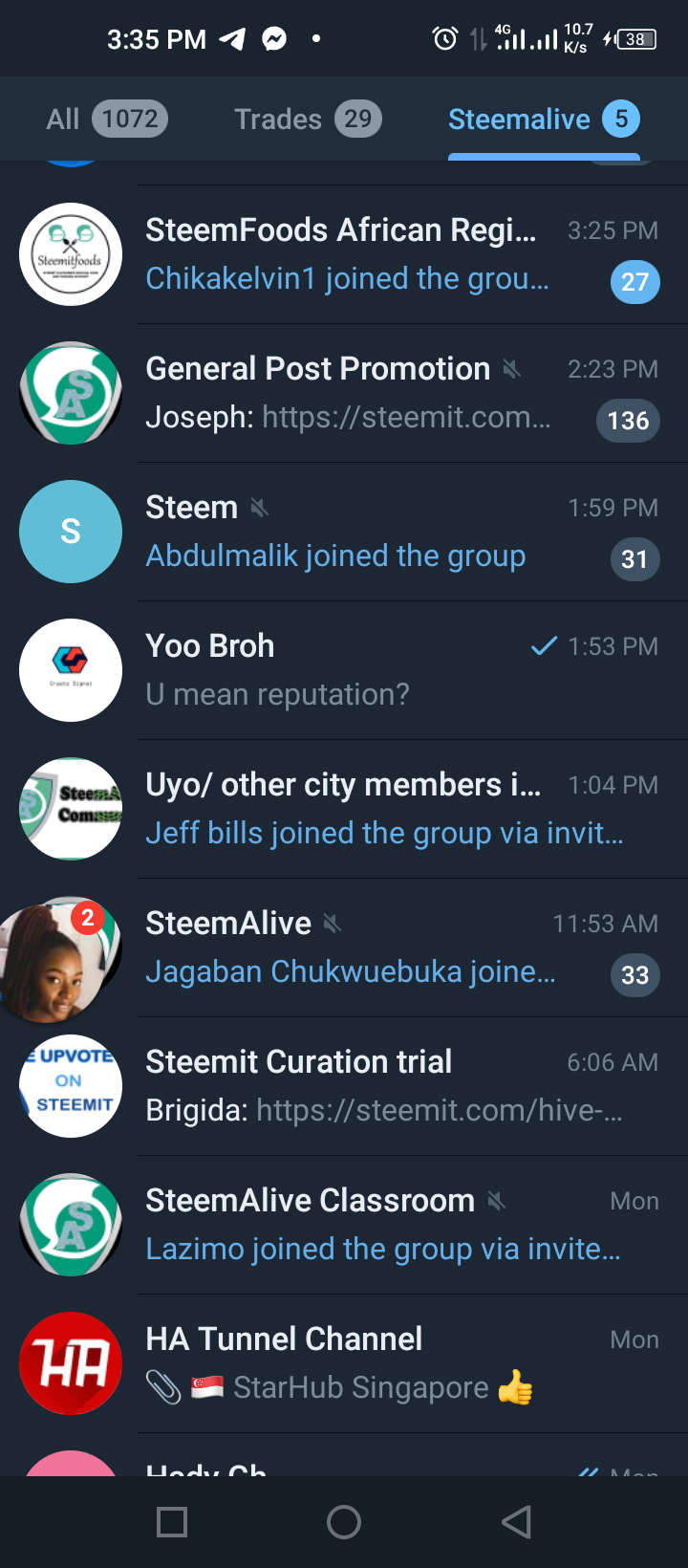Open General Post Promotion chat
688x1568 pixels.
click(x=344, y=393)
